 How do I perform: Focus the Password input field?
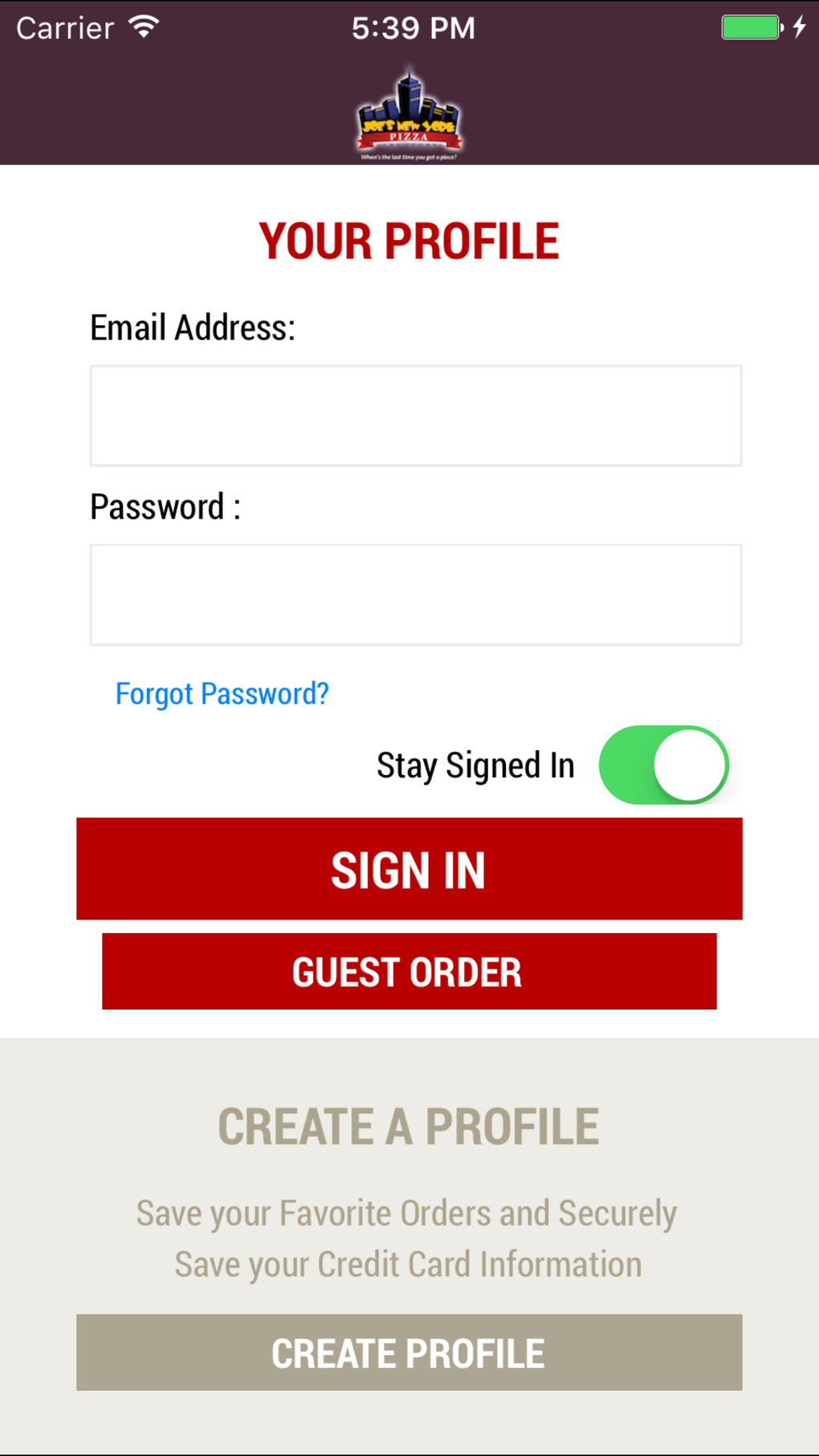click(415, 594)
